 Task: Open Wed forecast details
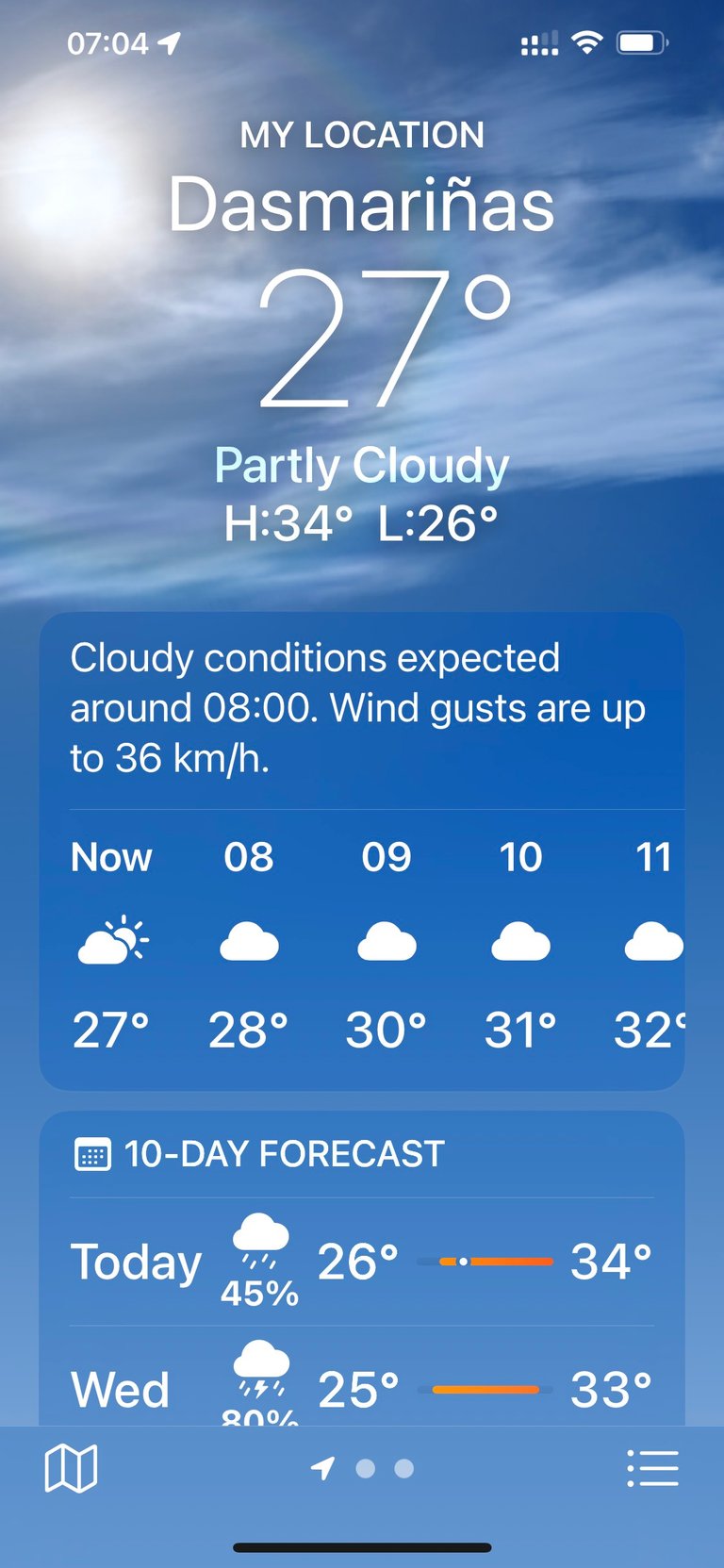click(362, 1377)
